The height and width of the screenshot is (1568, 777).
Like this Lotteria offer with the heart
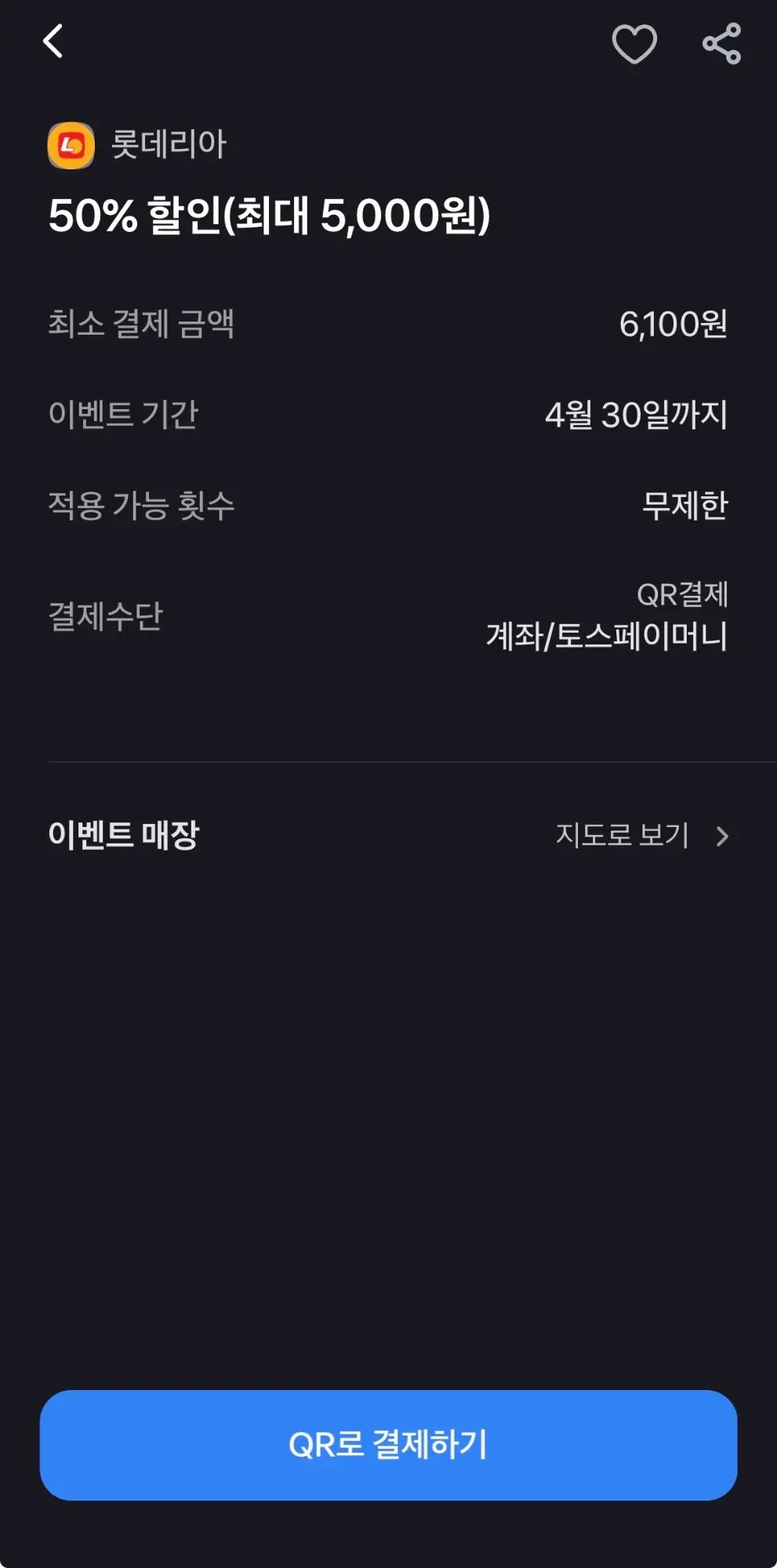[x=634, y=44]
